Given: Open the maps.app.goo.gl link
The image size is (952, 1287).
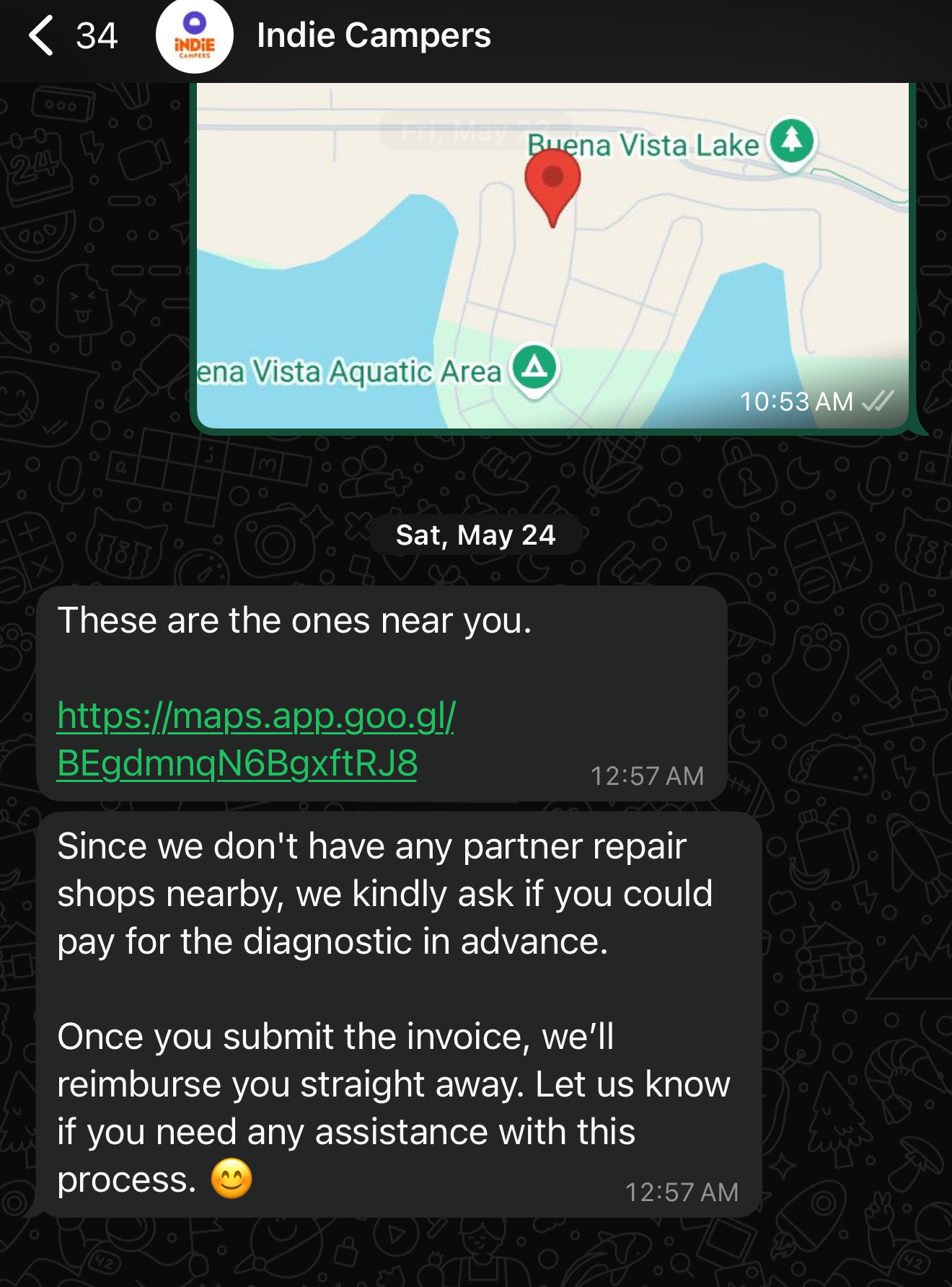Looking at the screenshot, I should tap(255, 739).
